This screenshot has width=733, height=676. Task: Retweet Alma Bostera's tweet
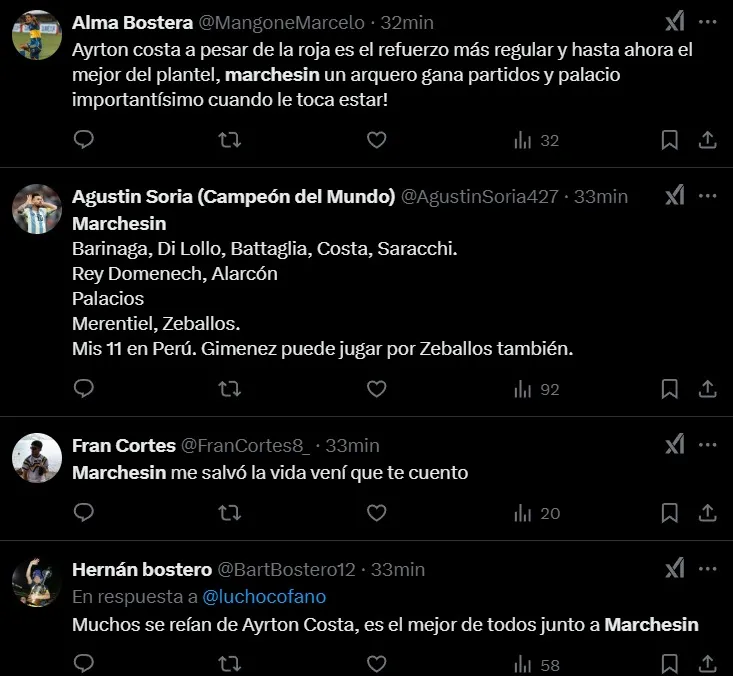[229, 140]
